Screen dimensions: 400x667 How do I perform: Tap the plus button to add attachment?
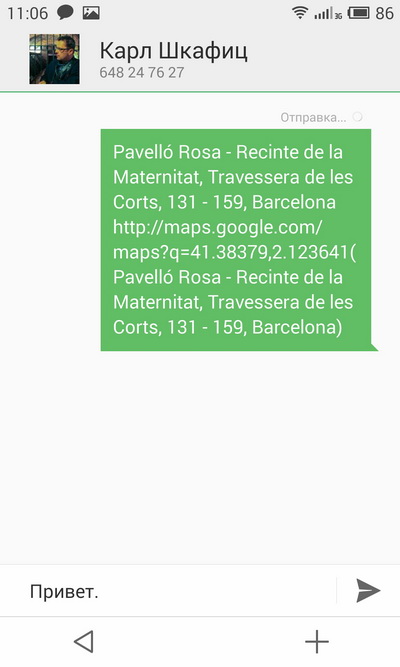point(317,641)
